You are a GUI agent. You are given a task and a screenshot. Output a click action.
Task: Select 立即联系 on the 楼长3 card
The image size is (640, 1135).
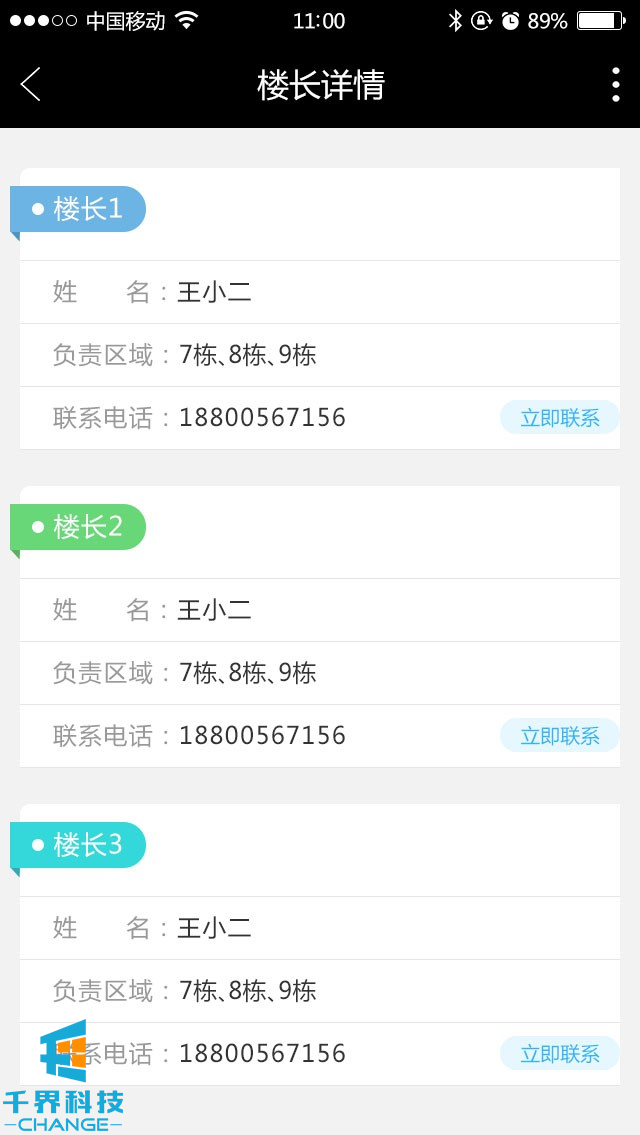tap(559, 1054)
